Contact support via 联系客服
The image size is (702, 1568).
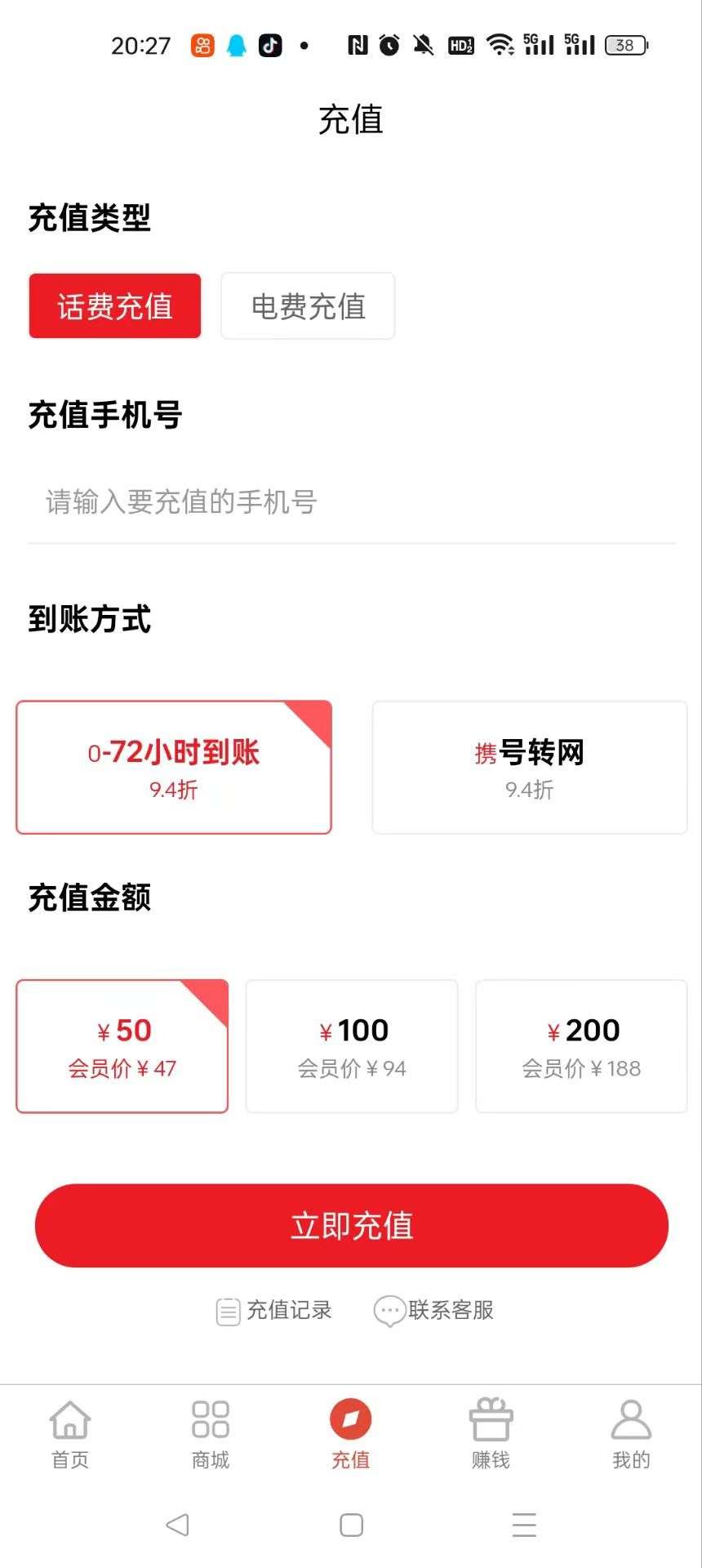tap(433, 1311)
